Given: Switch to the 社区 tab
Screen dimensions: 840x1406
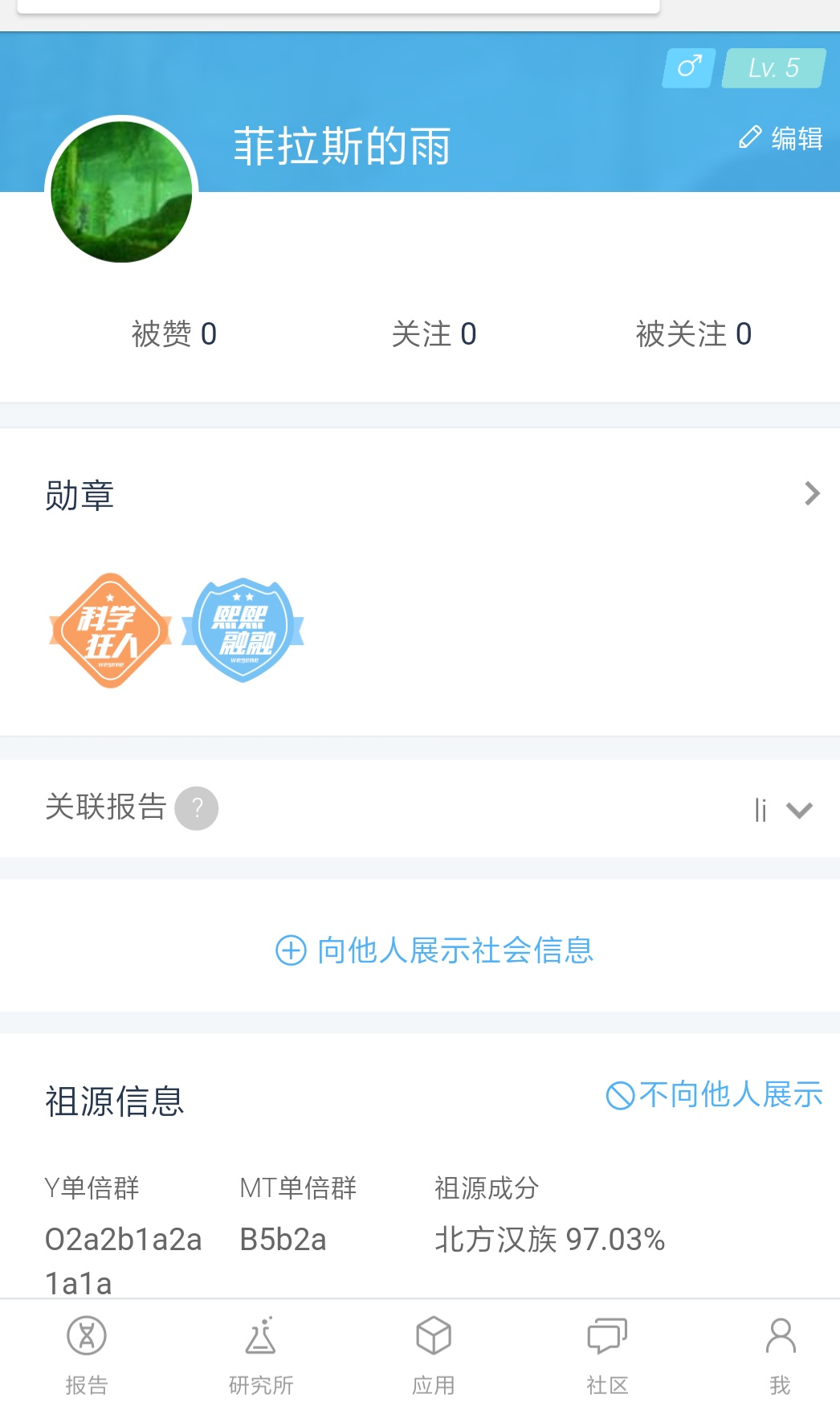Looking at the screenshot, I should 607,1354.
